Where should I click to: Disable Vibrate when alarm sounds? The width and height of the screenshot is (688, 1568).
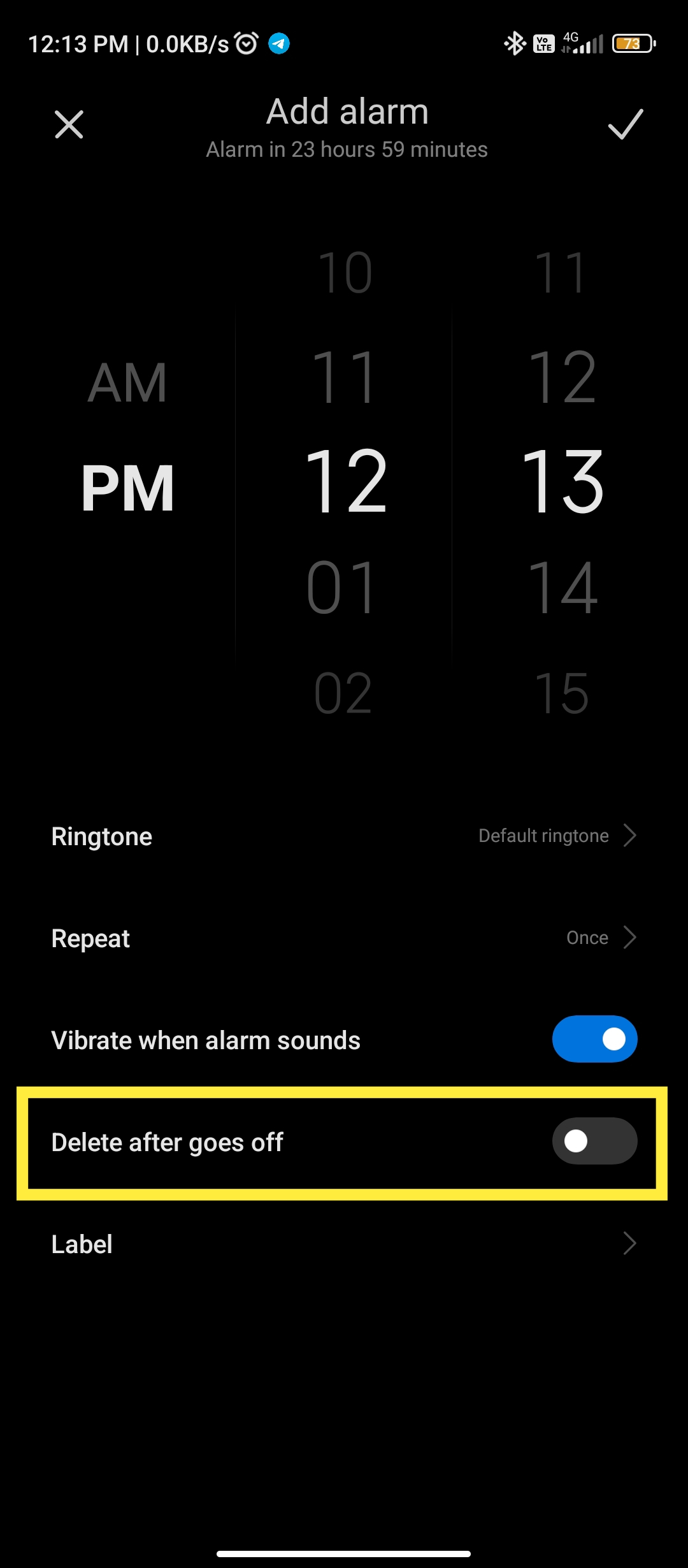[x=594, y=1039]
